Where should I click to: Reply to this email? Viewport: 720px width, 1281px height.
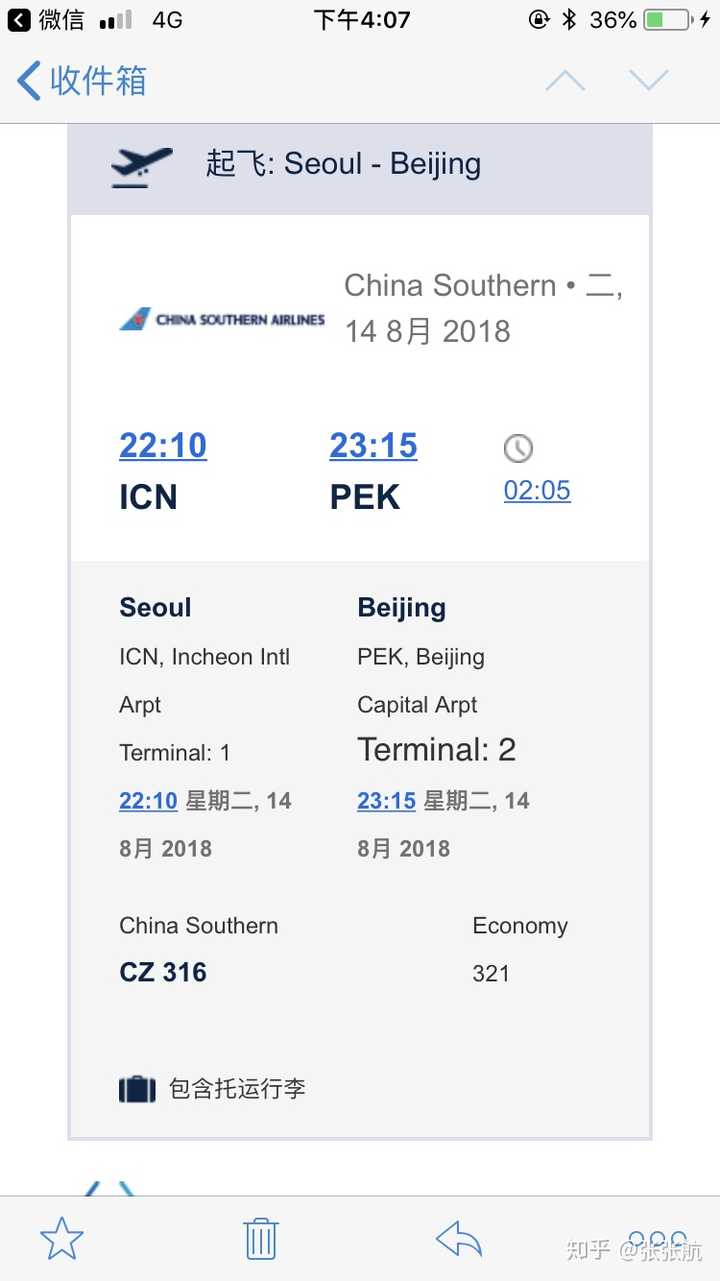point(459,1240)
